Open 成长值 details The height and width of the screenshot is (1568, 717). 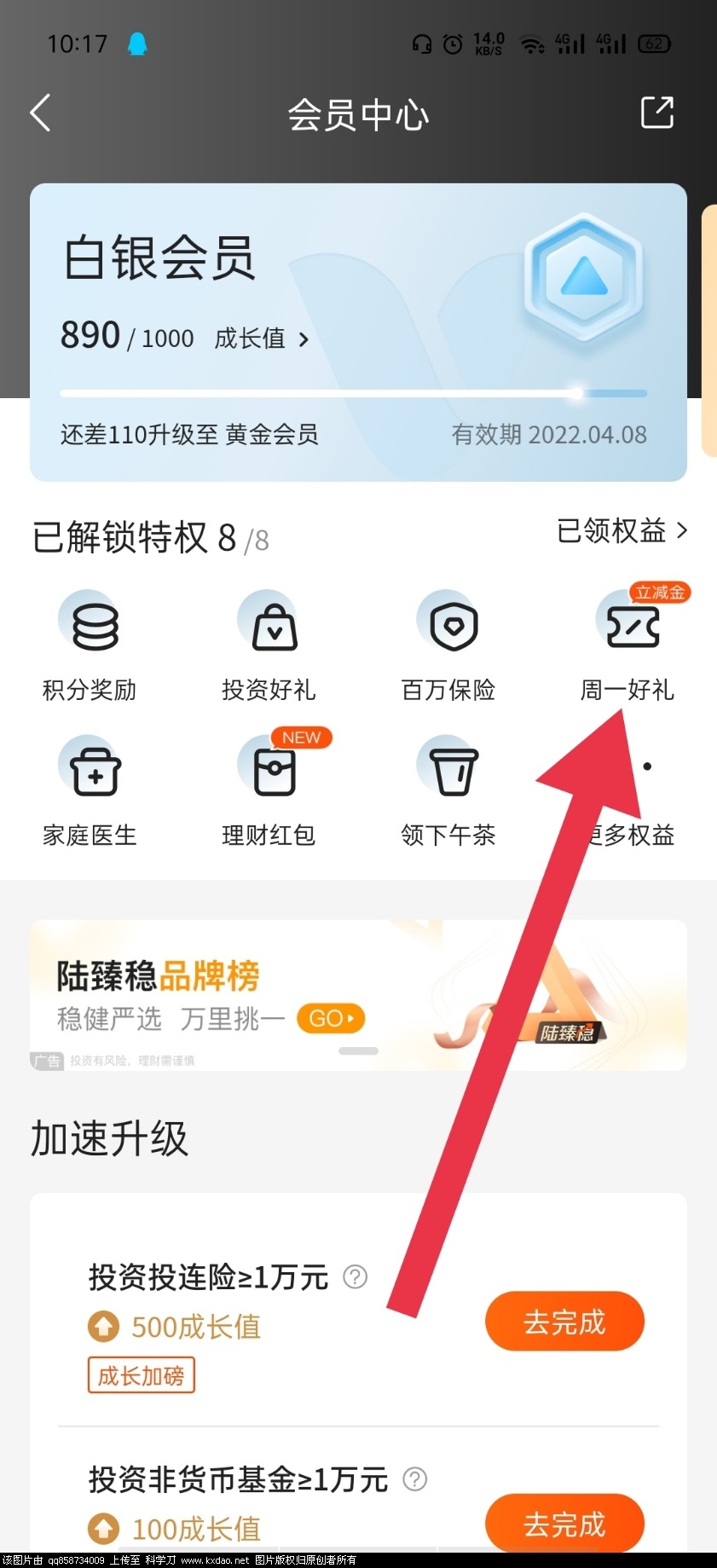point(260,338)
